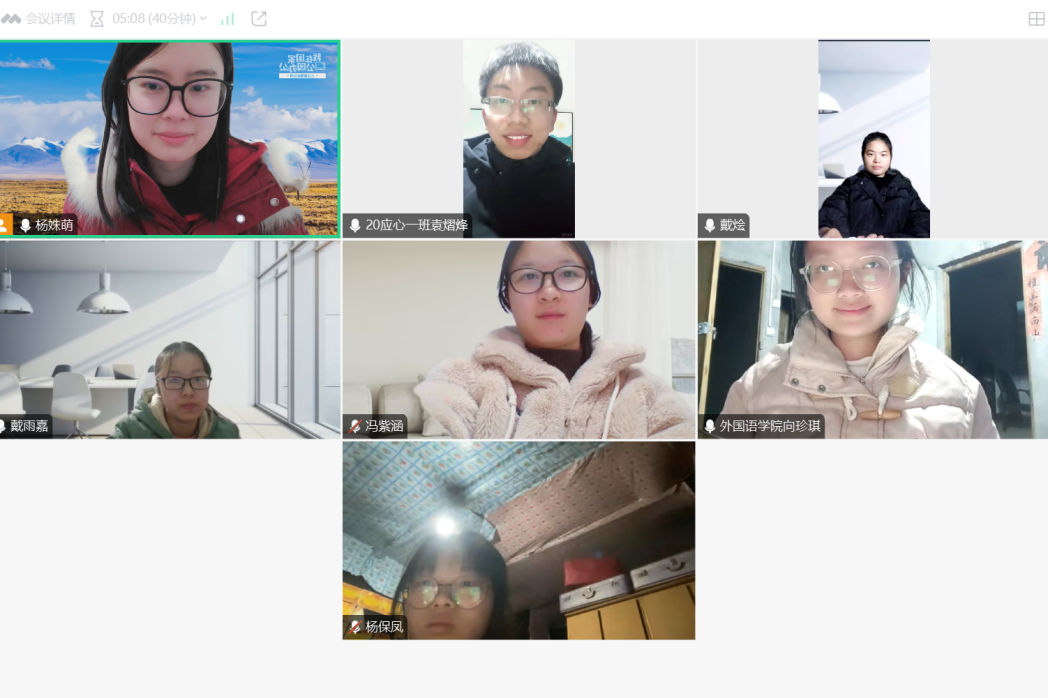The image size is (1048, 698).
Task: Select 杨姝萌's video tile
Action: pos(170,138)
